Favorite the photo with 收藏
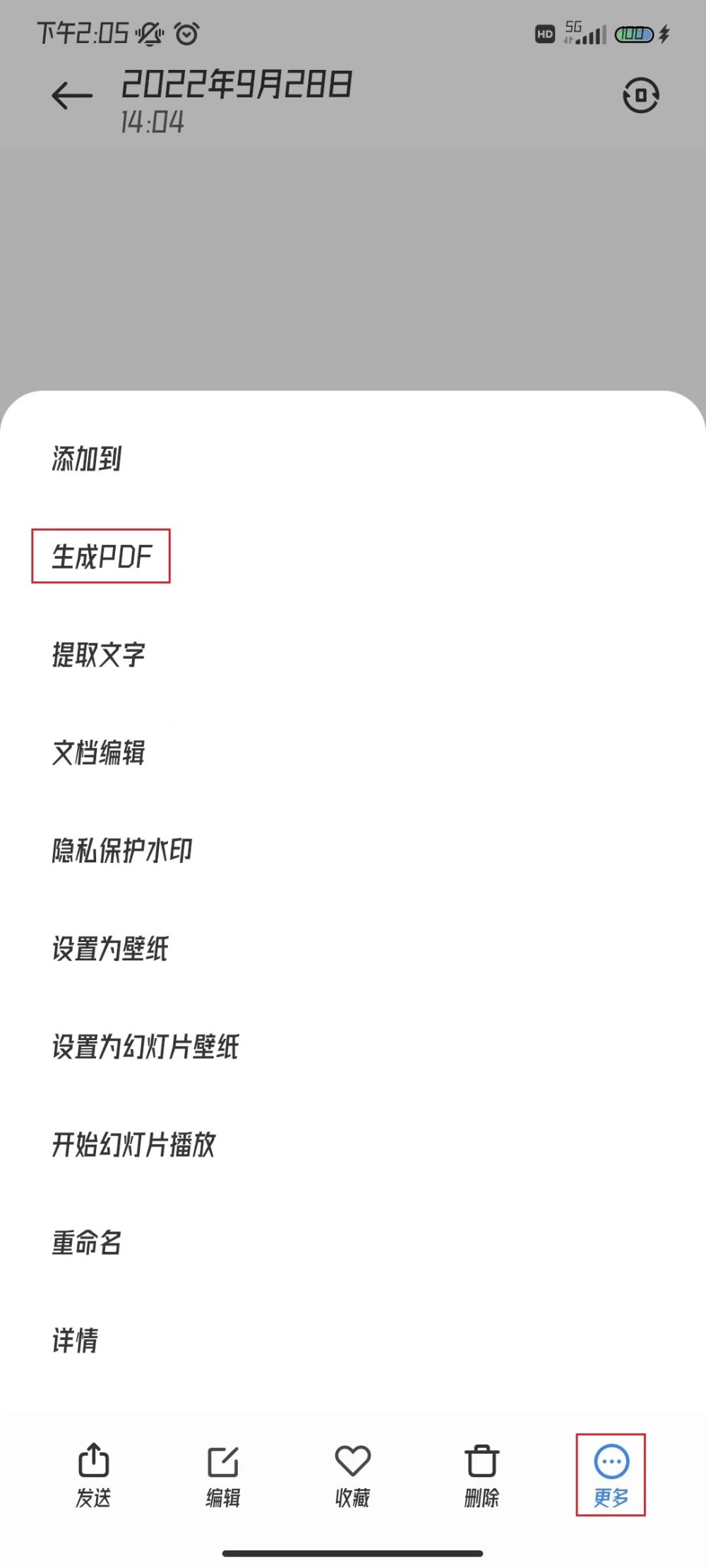The height and width of the screenshot is (1568, 706). click(x=352, y=1475)
